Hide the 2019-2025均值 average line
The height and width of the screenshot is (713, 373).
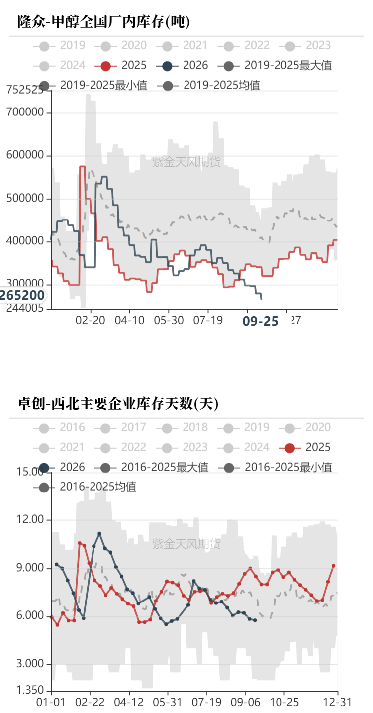208,85
